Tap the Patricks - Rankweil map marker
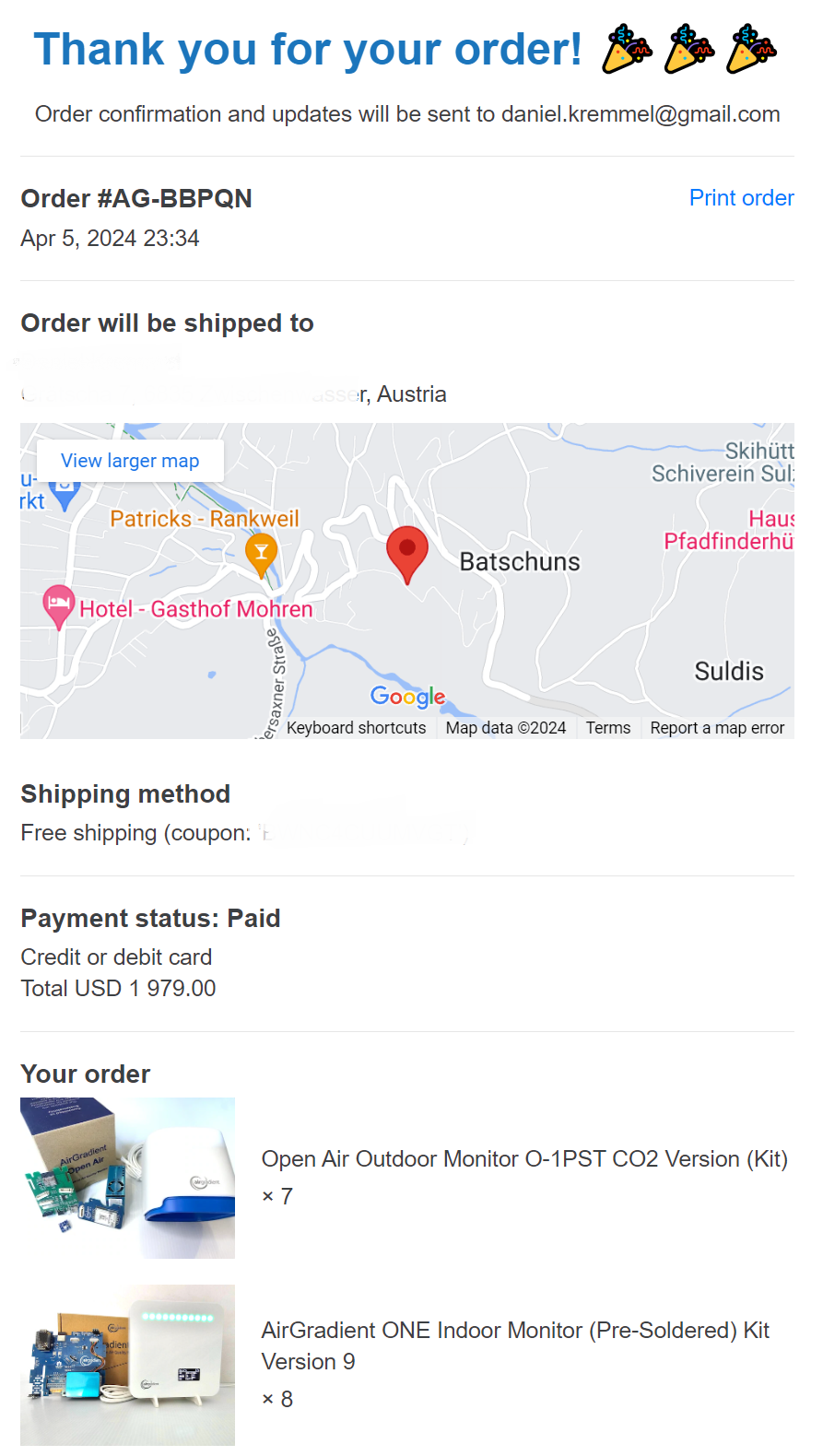 click(x=261, y=556)
